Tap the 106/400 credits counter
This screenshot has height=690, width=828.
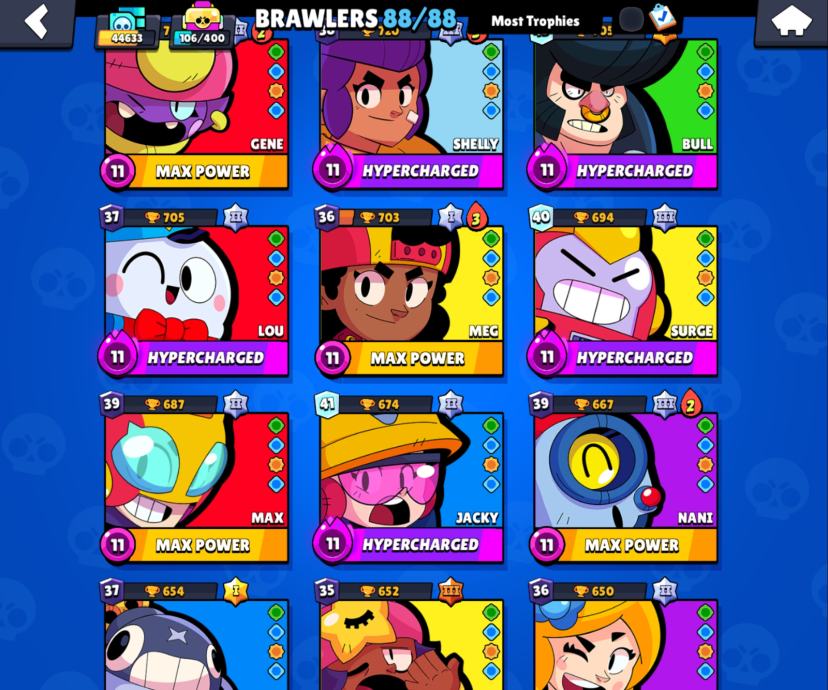point(202,29)
